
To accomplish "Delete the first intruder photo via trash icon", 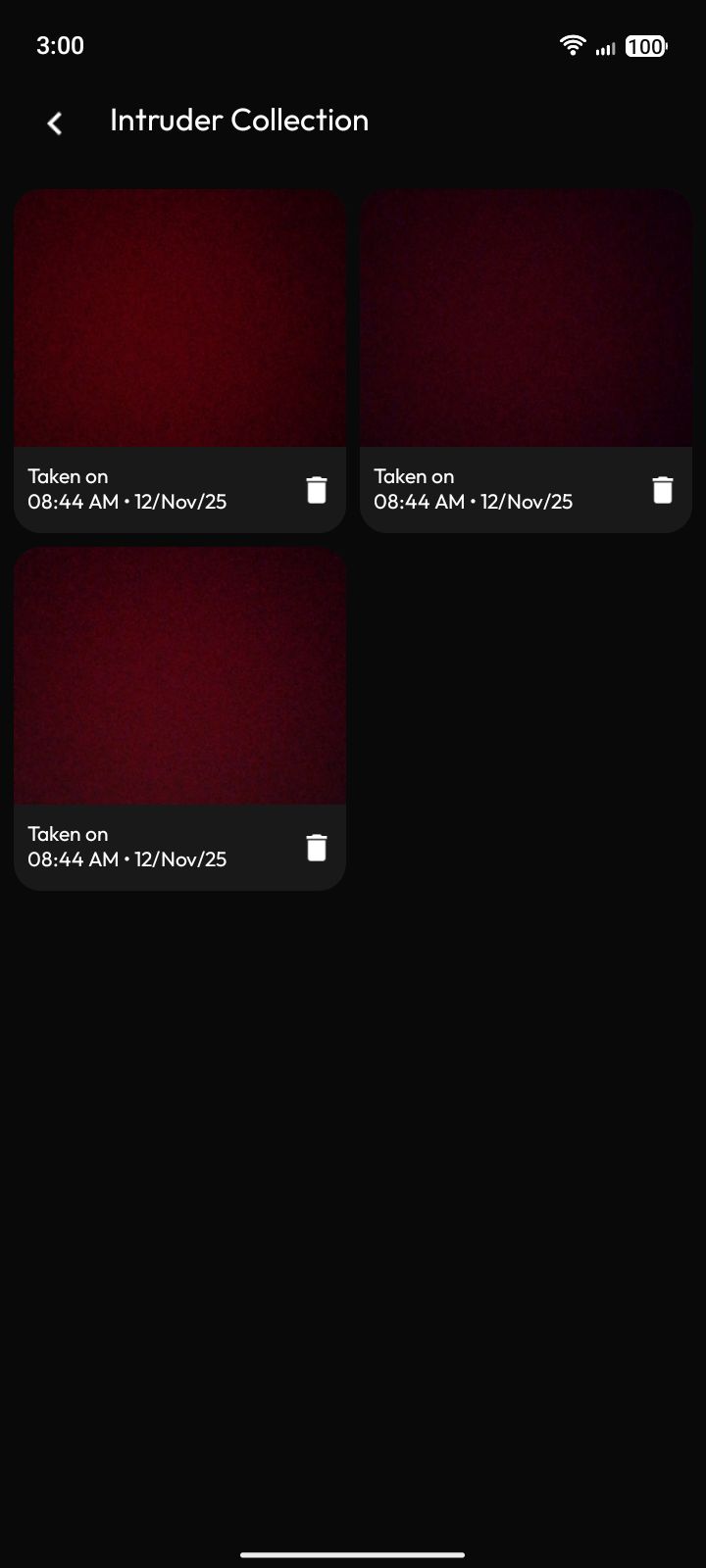I will point(316,489).
